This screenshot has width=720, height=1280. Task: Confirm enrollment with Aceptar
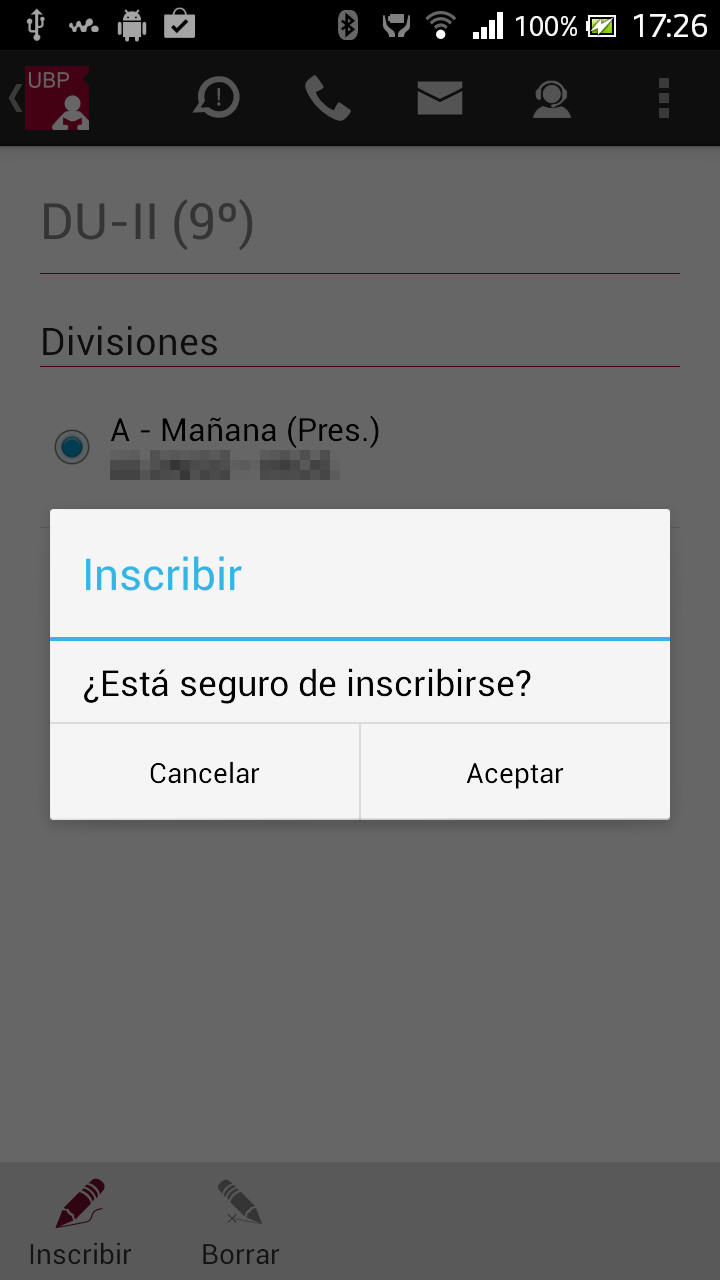point(514,773)
